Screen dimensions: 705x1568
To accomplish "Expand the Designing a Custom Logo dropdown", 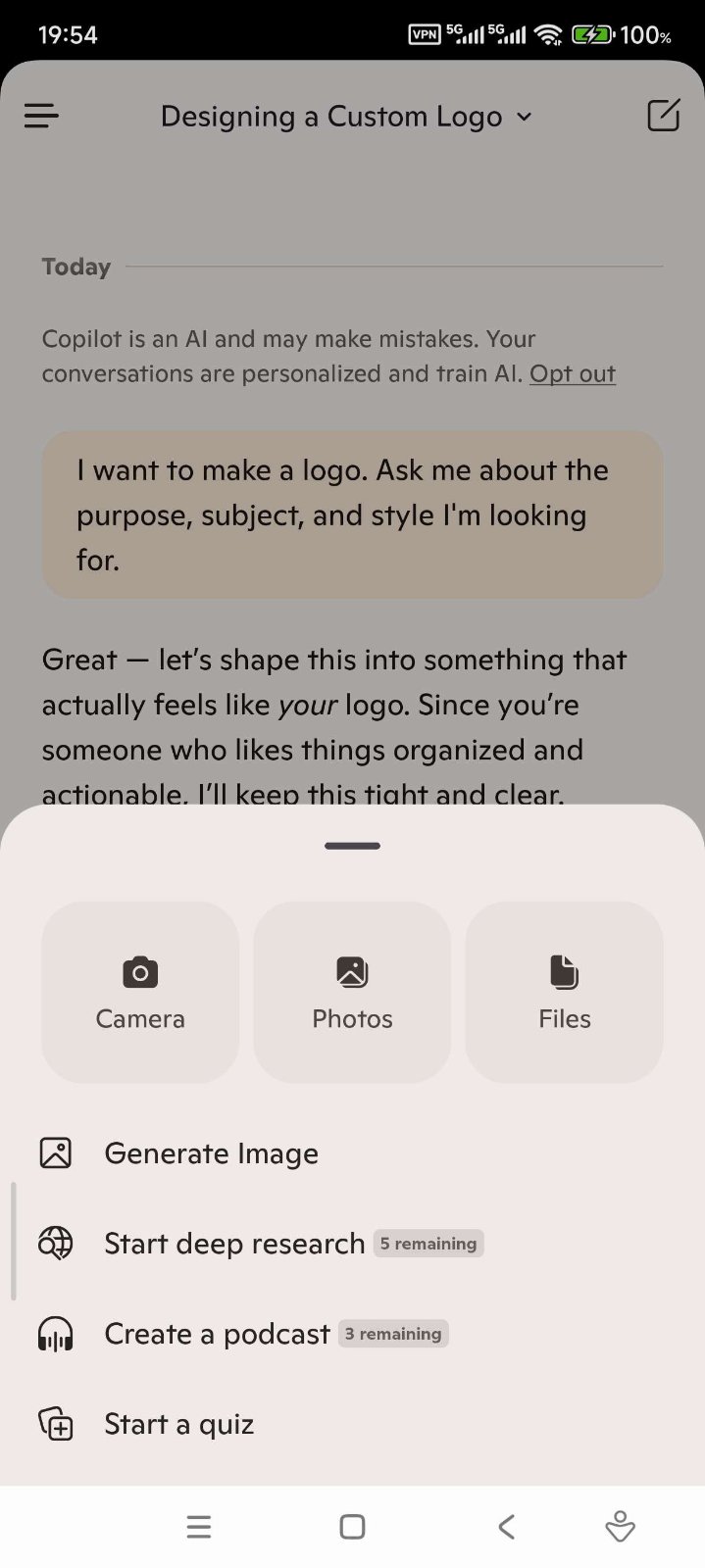I will [346, 117].
